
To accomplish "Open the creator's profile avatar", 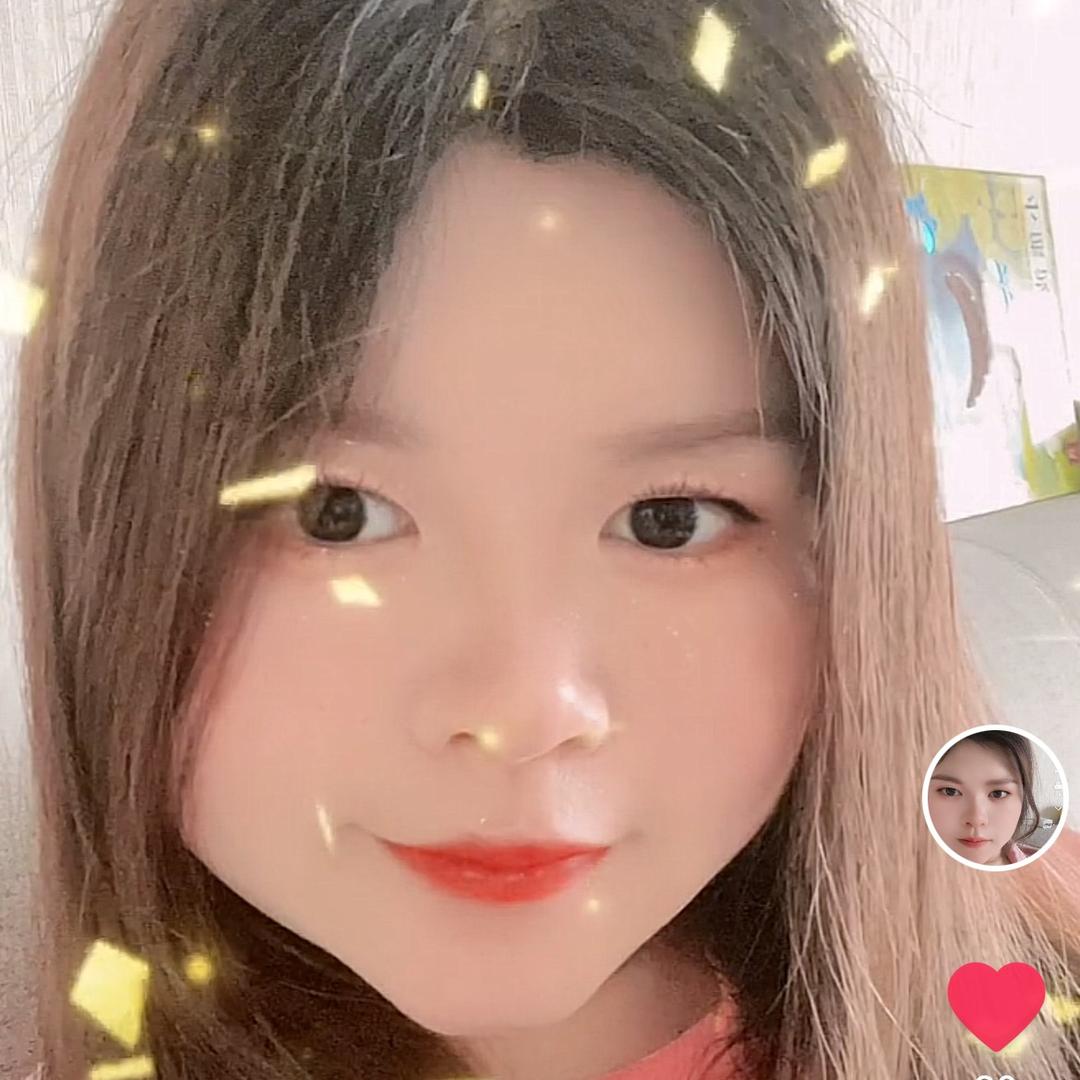I will [x=995, y=797].
